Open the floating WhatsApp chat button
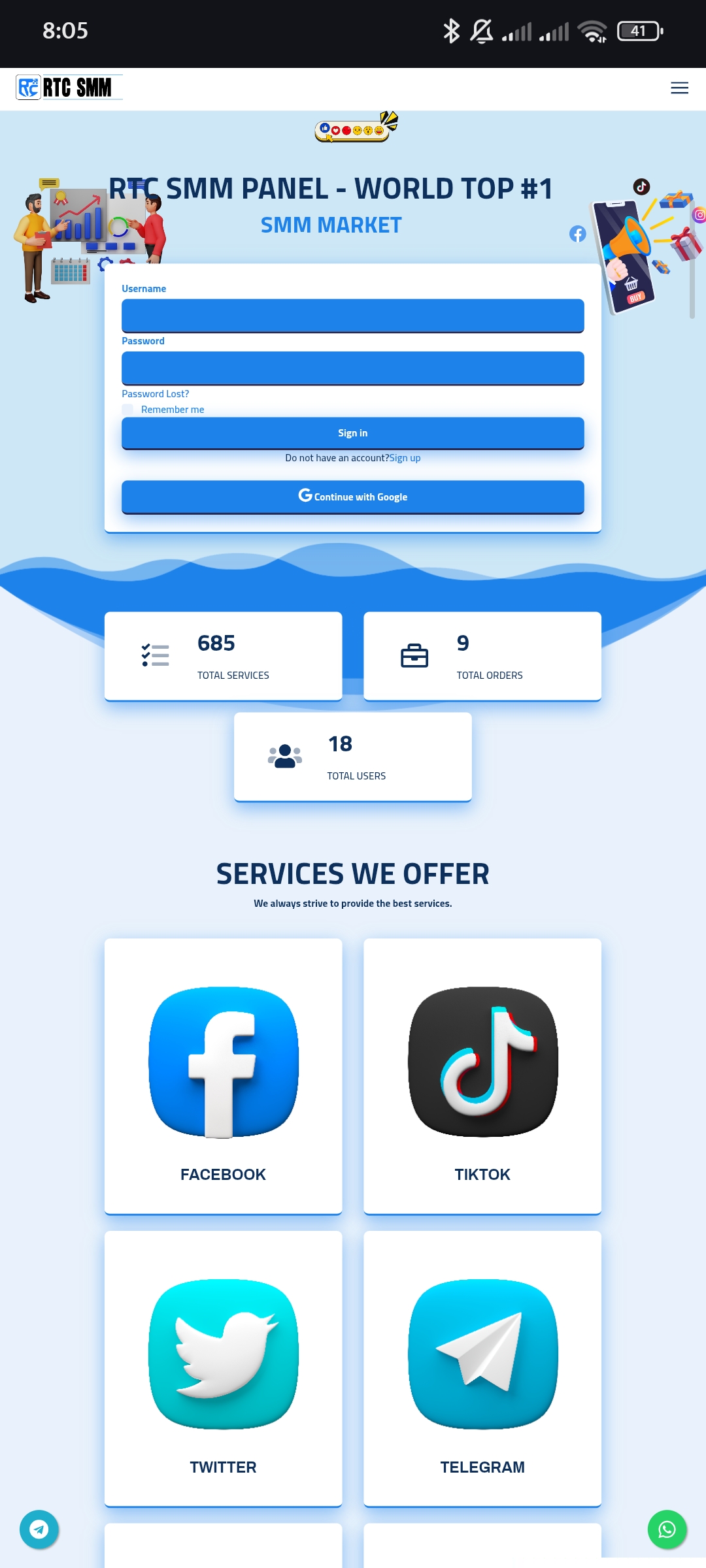 click(667, 1529)
